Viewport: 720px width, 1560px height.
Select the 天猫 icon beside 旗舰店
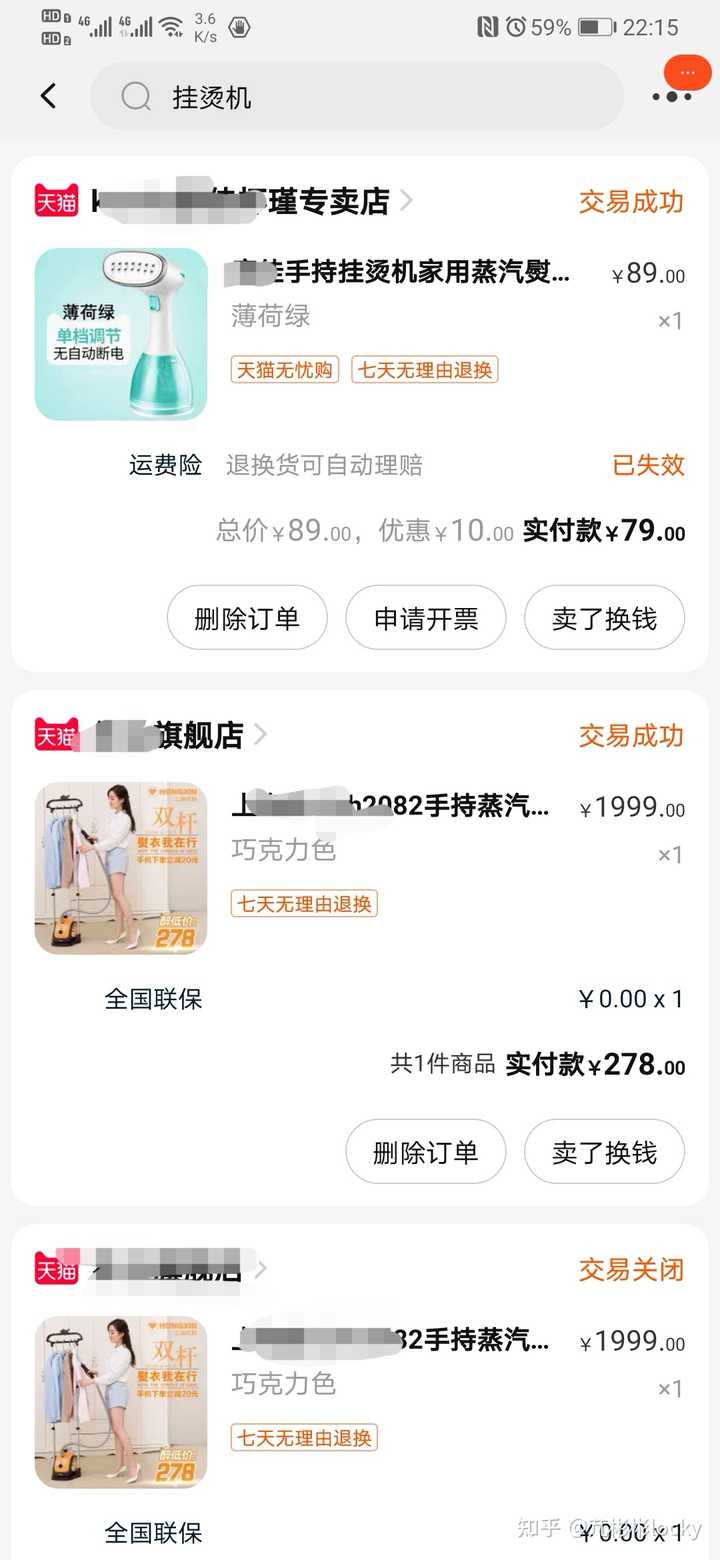[56, 735]
